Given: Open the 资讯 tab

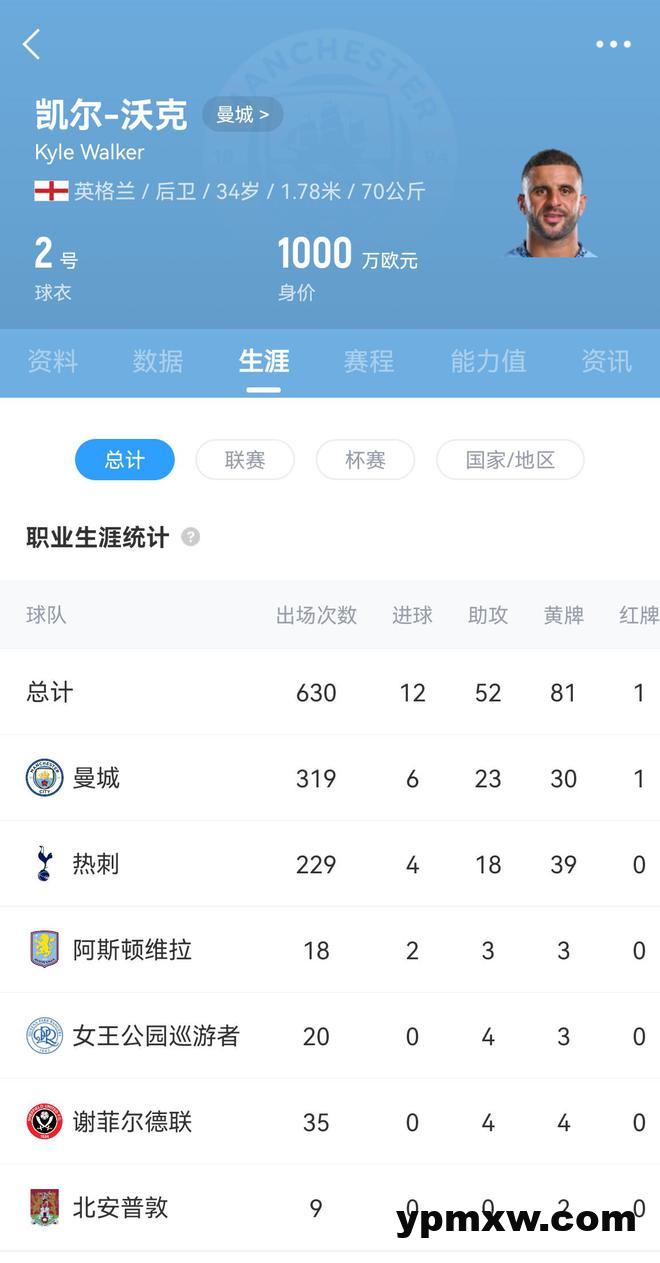Looking at the screenshot, I should click(x=607, y=361).
